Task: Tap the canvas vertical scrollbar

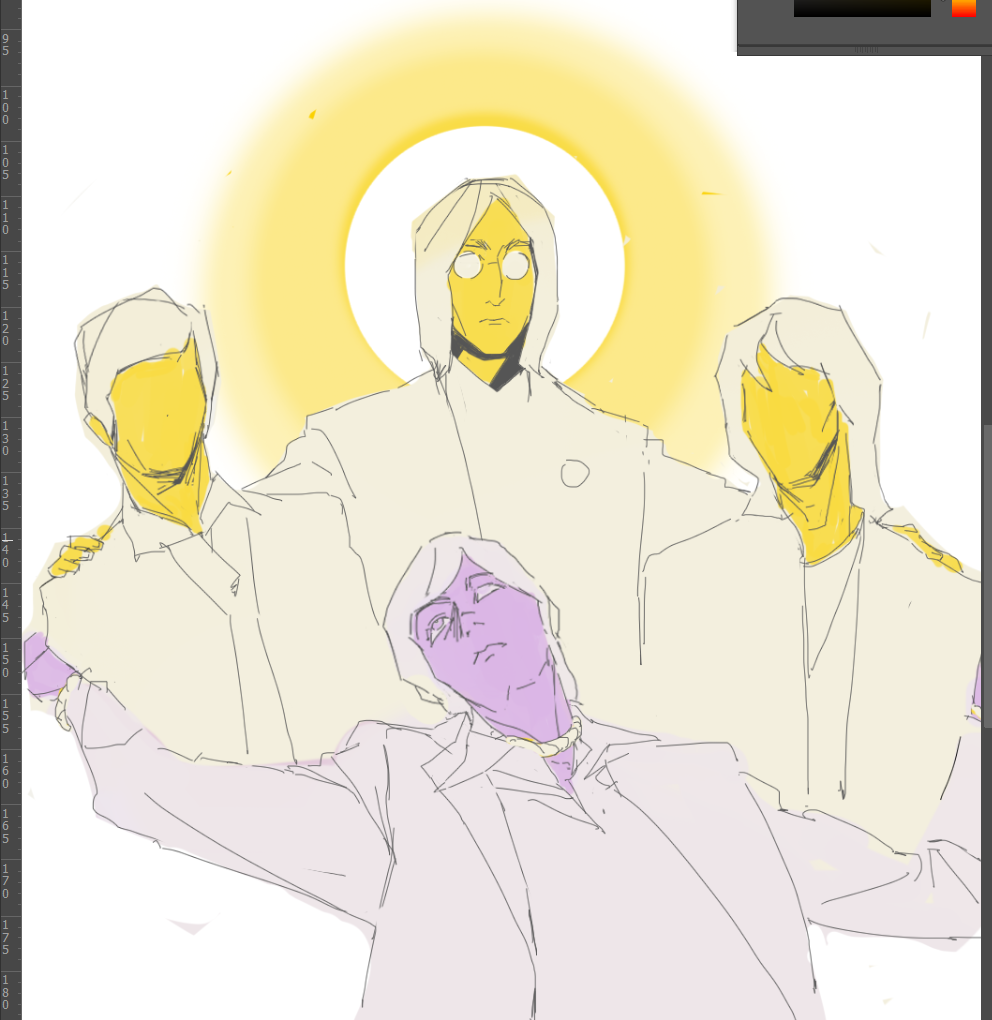Action: tap(987, 500)
